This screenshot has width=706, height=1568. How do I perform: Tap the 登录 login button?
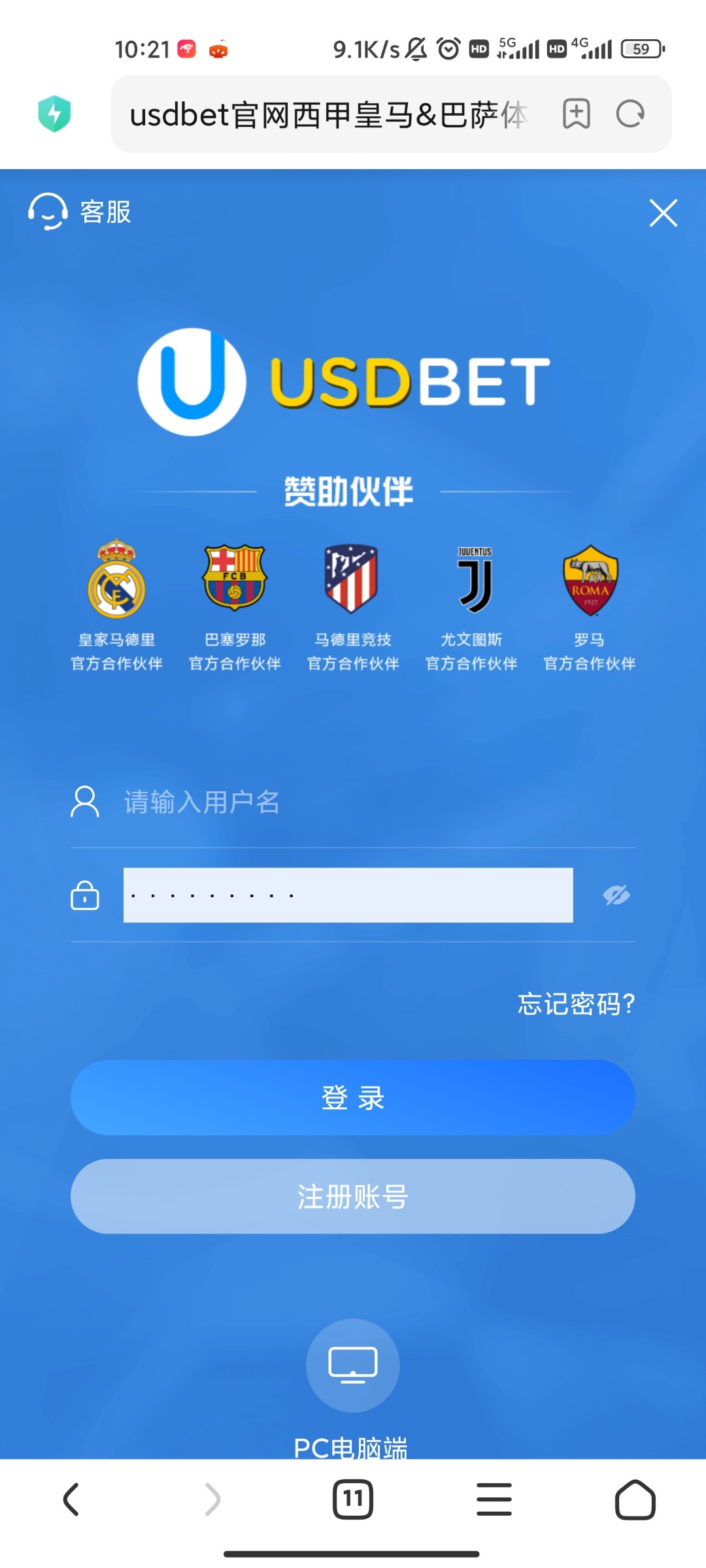[x=353, y=1098]
